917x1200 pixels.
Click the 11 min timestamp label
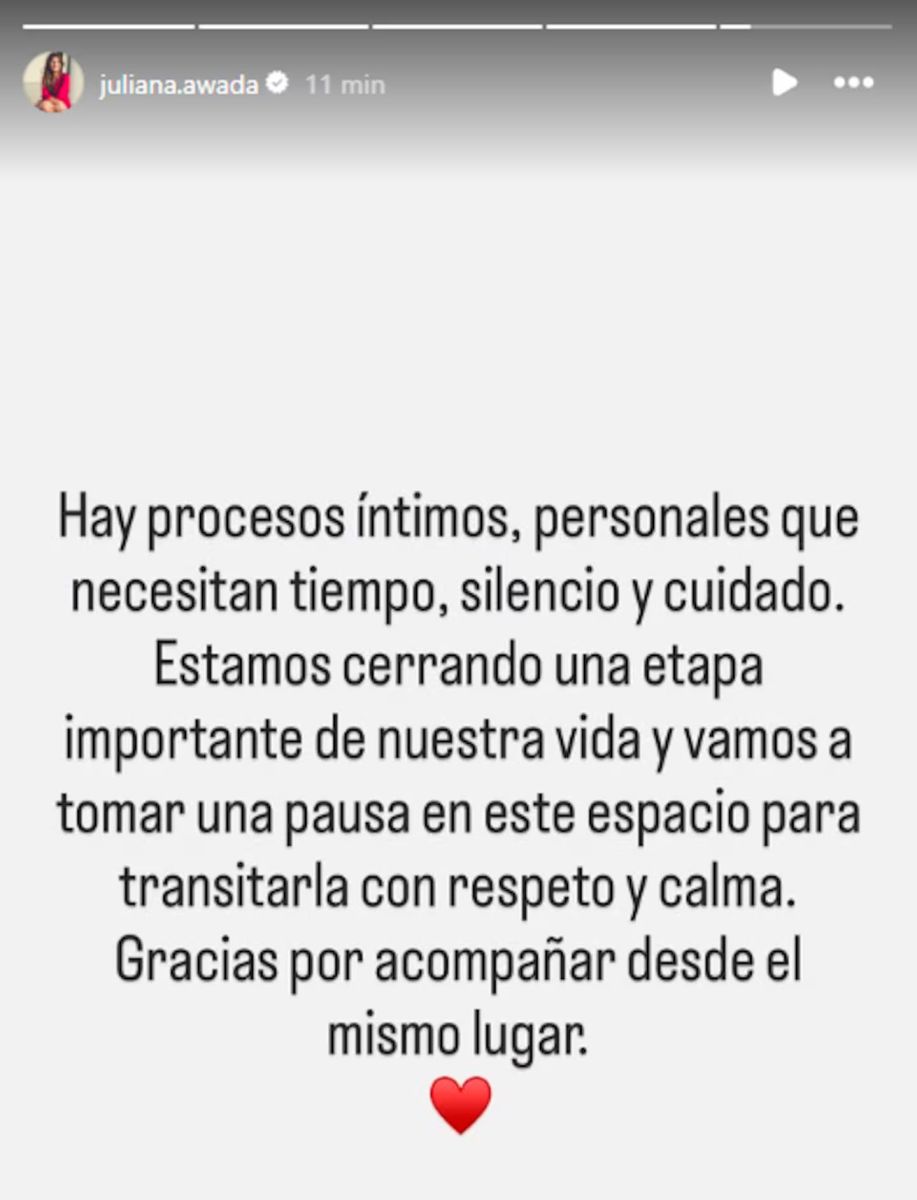[x=341, y=85]
